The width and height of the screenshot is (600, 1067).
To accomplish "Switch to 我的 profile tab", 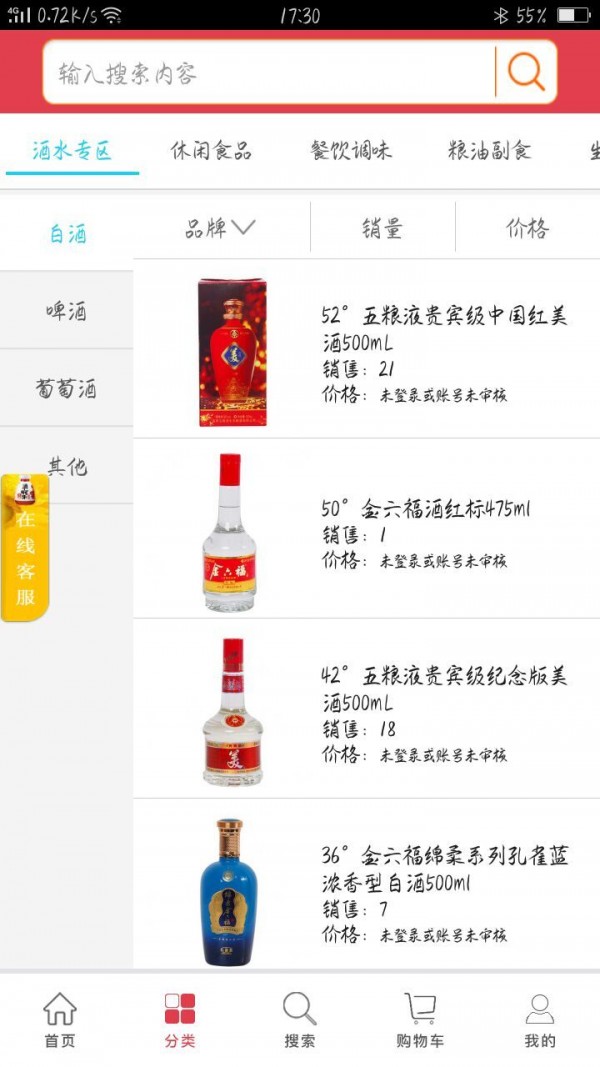I will coord(539,1020).
